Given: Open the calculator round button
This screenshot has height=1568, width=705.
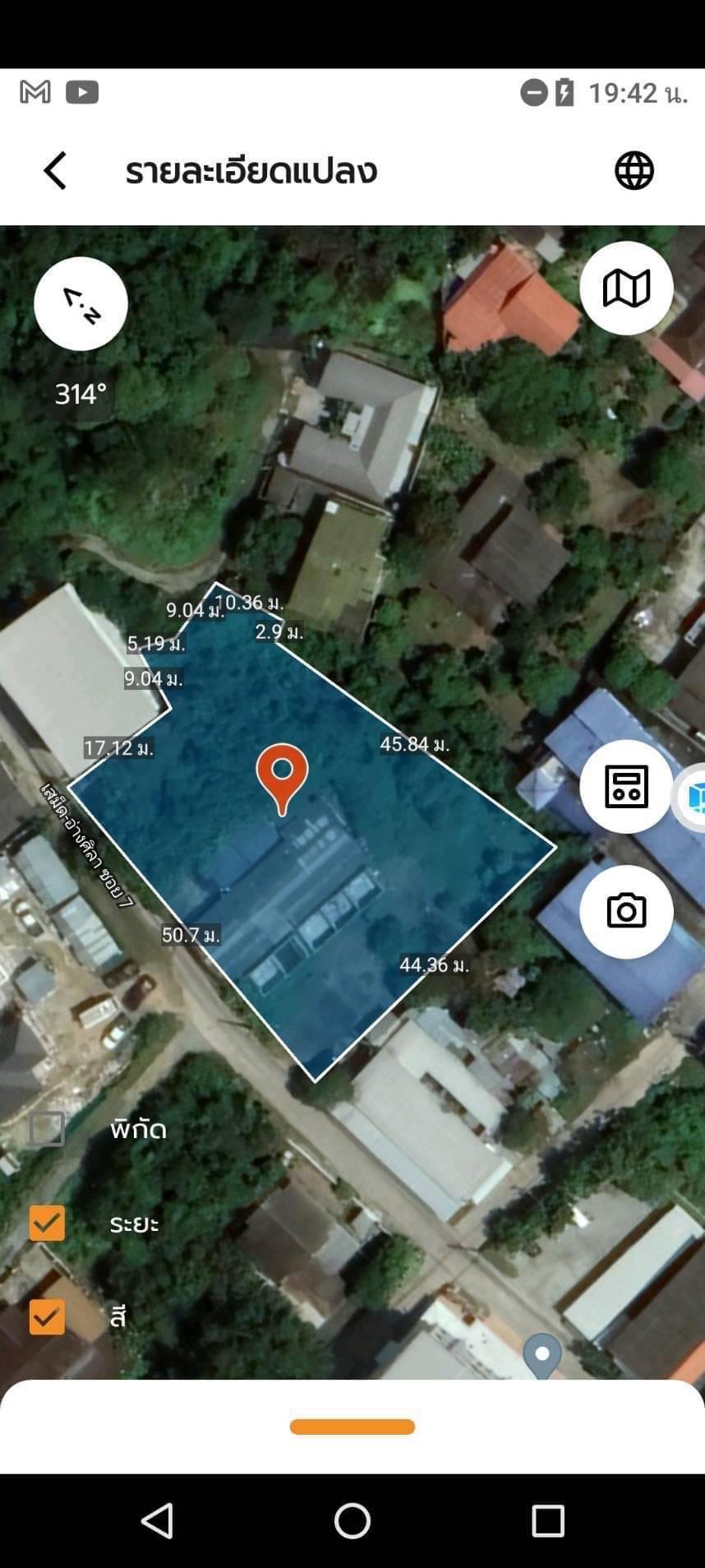Looking at the screenshot, I should [626, 787].
